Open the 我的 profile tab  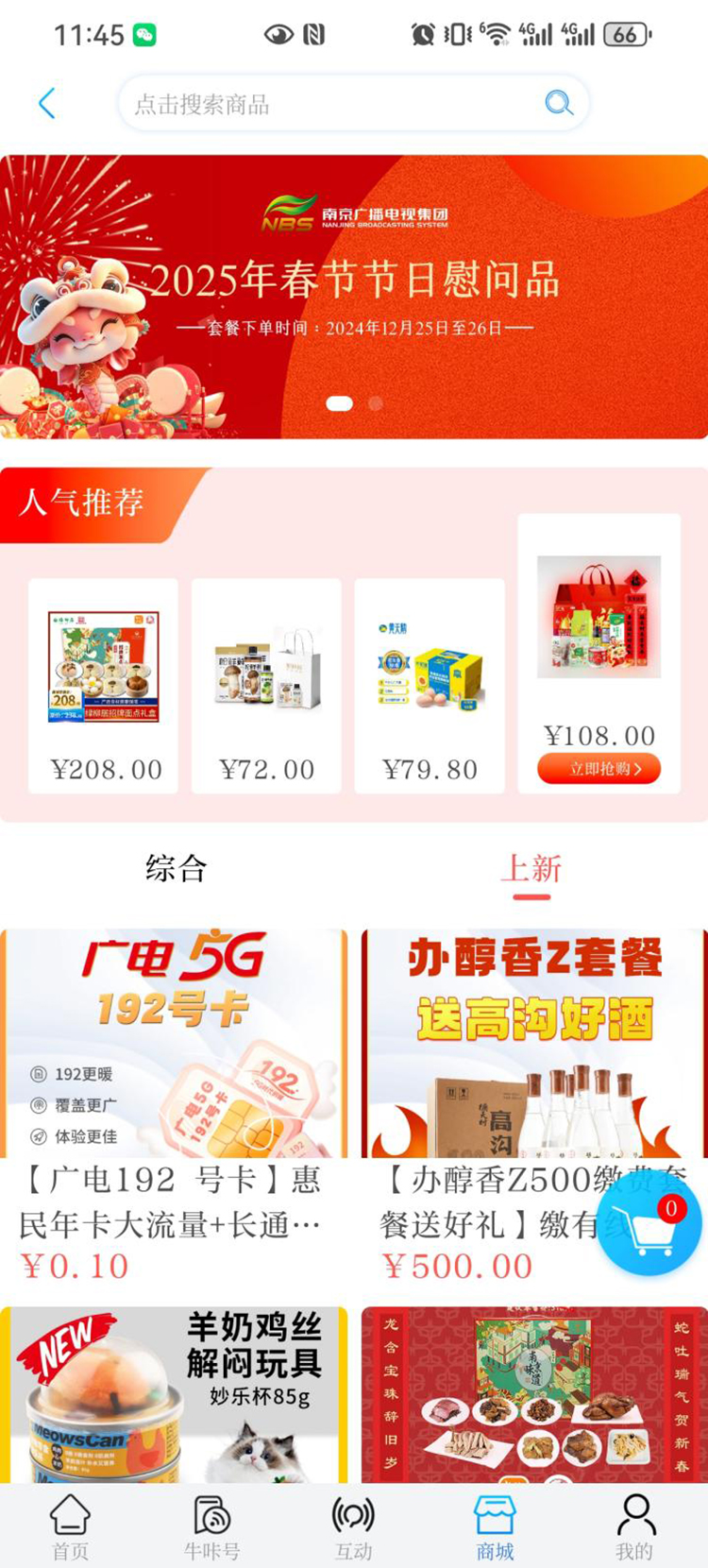coord(635,1526)
